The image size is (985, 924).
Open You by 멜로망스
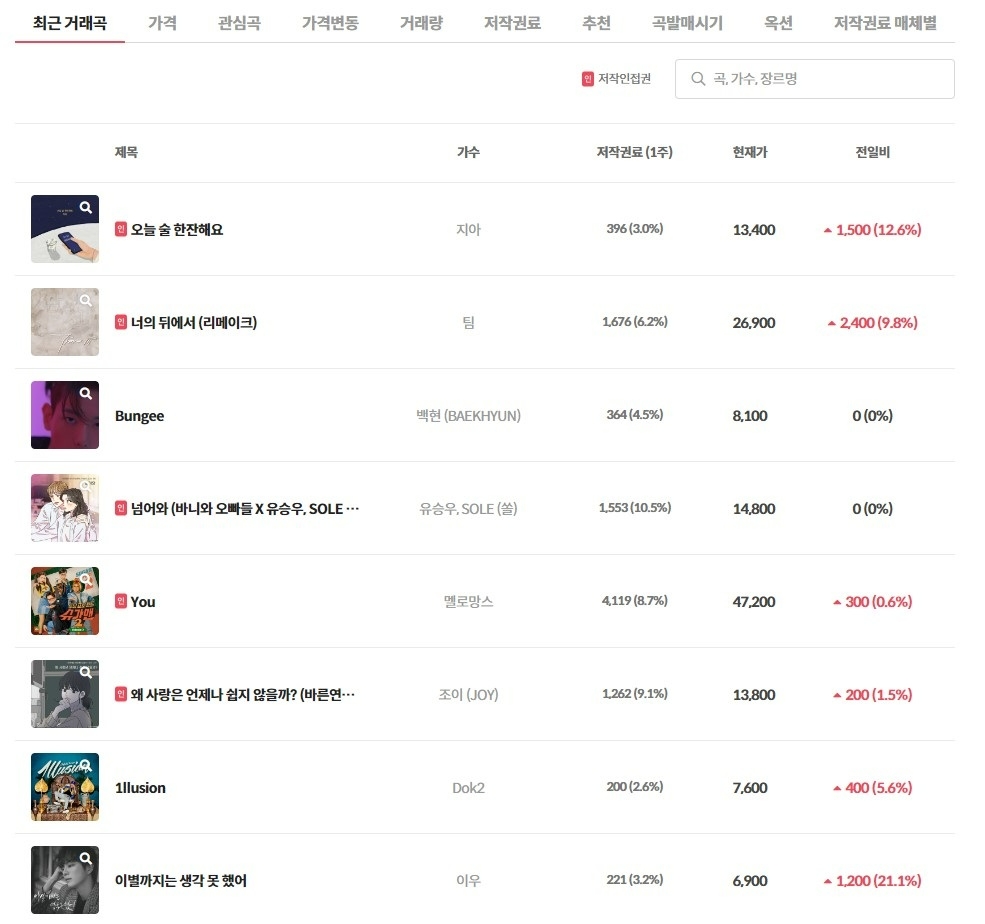[143, 601]
